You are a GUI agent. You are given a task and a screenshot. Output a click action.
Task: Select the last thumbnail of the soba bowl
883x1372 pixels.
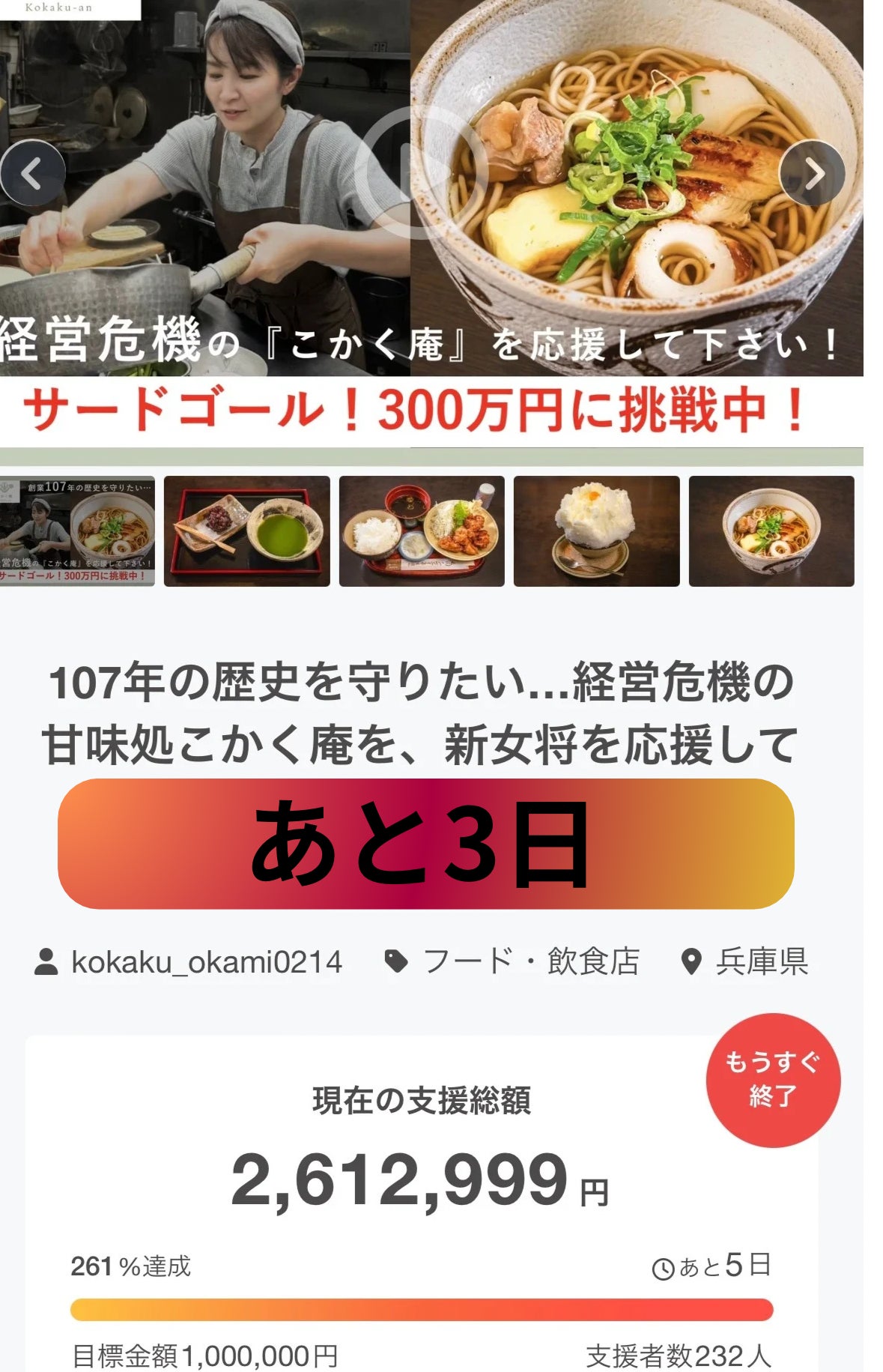(771, 531)
